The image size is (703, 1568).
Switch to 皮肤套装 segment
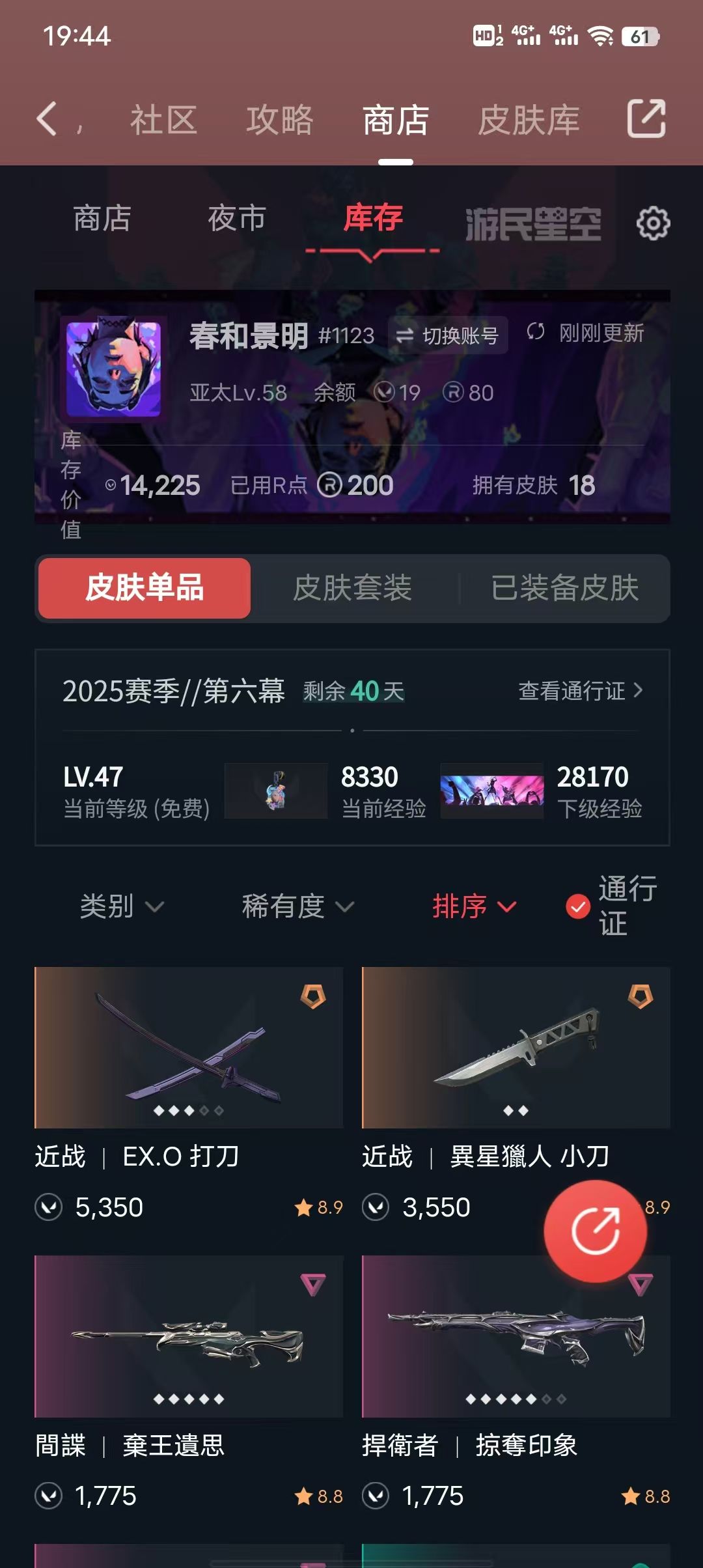[352, 588]
